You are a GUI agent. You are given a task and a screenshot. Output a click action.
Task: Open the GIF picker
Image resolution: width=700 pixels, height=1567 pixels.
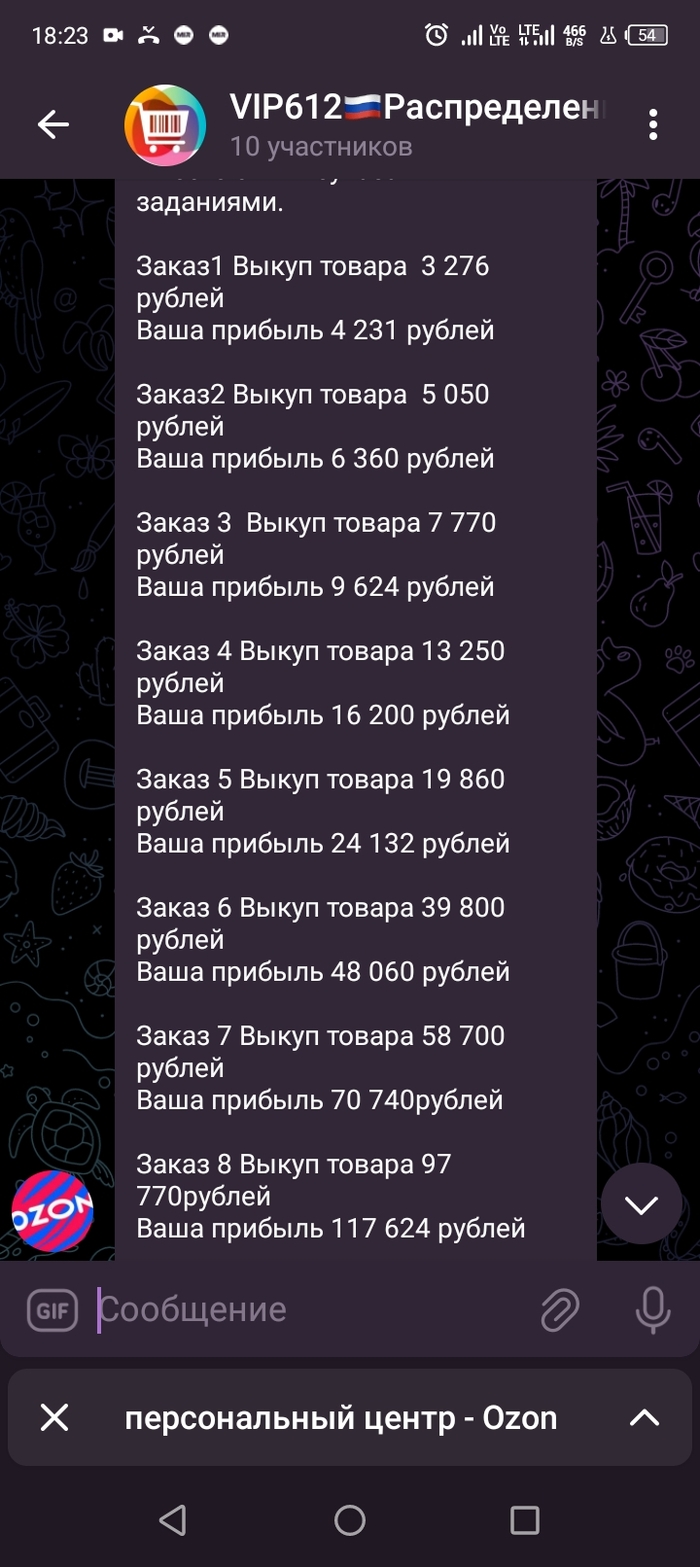point(52,1309)
